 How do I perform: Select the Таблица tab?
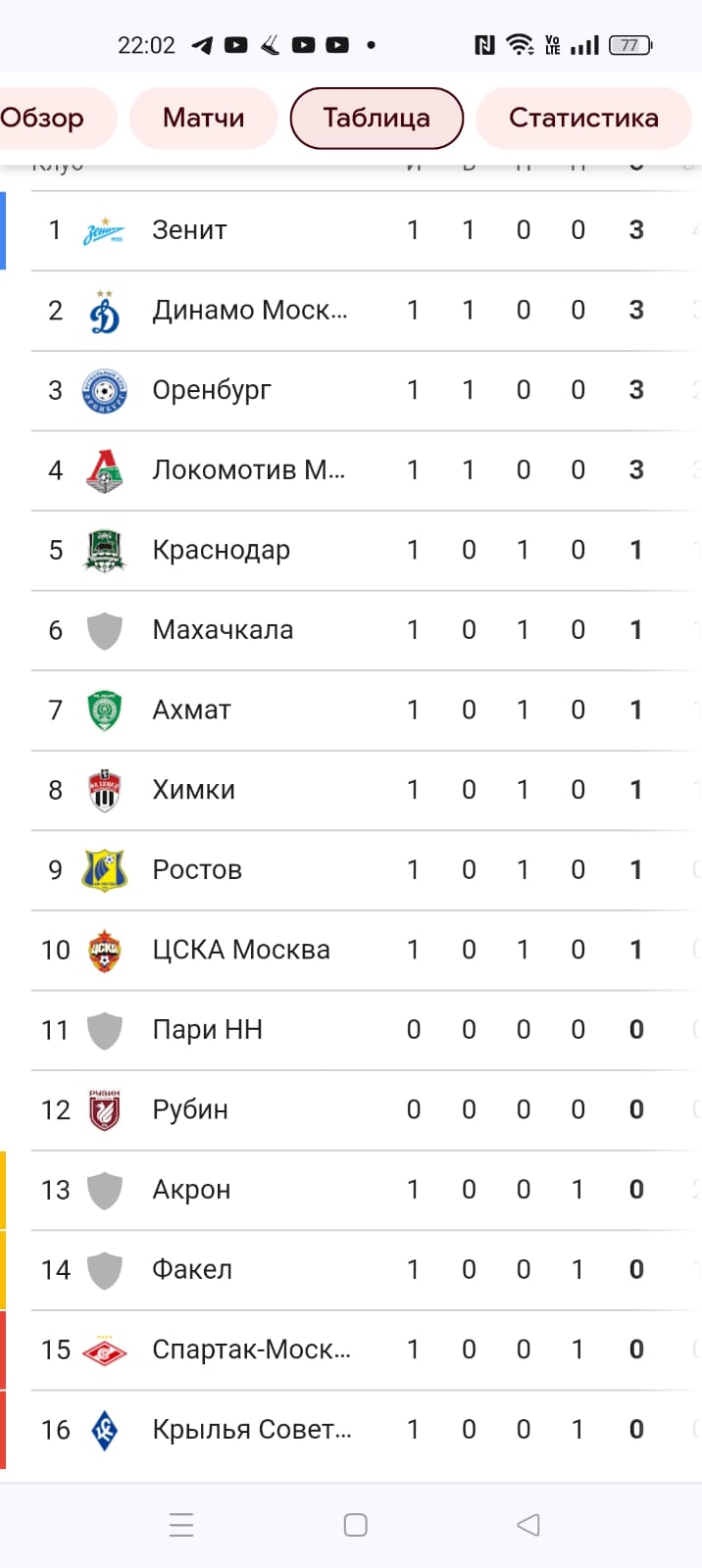click(x=376, y=119)
